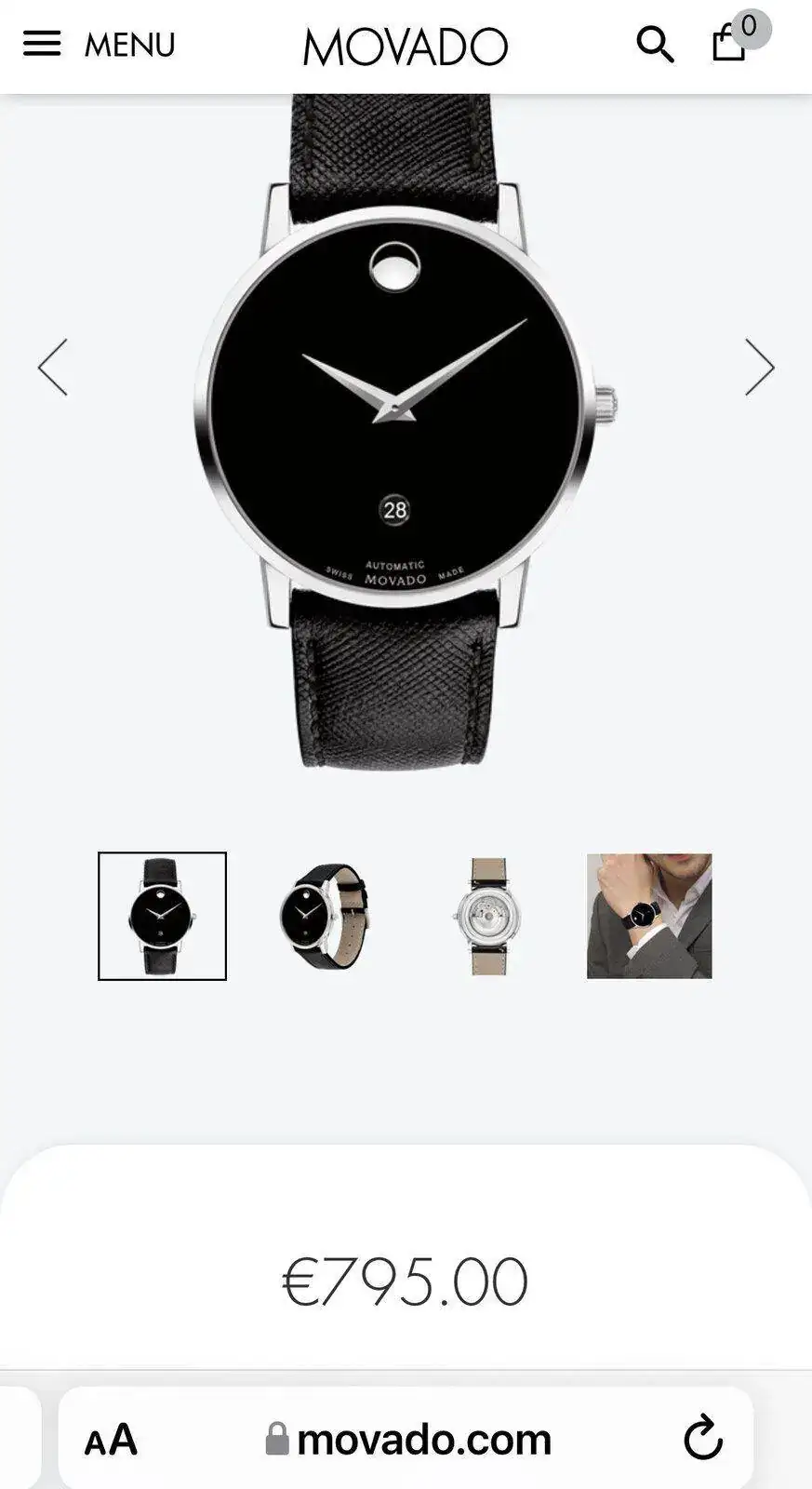Select the case-back watch thumbnail
Viewport: 812px width, 1489px height.
486,916
